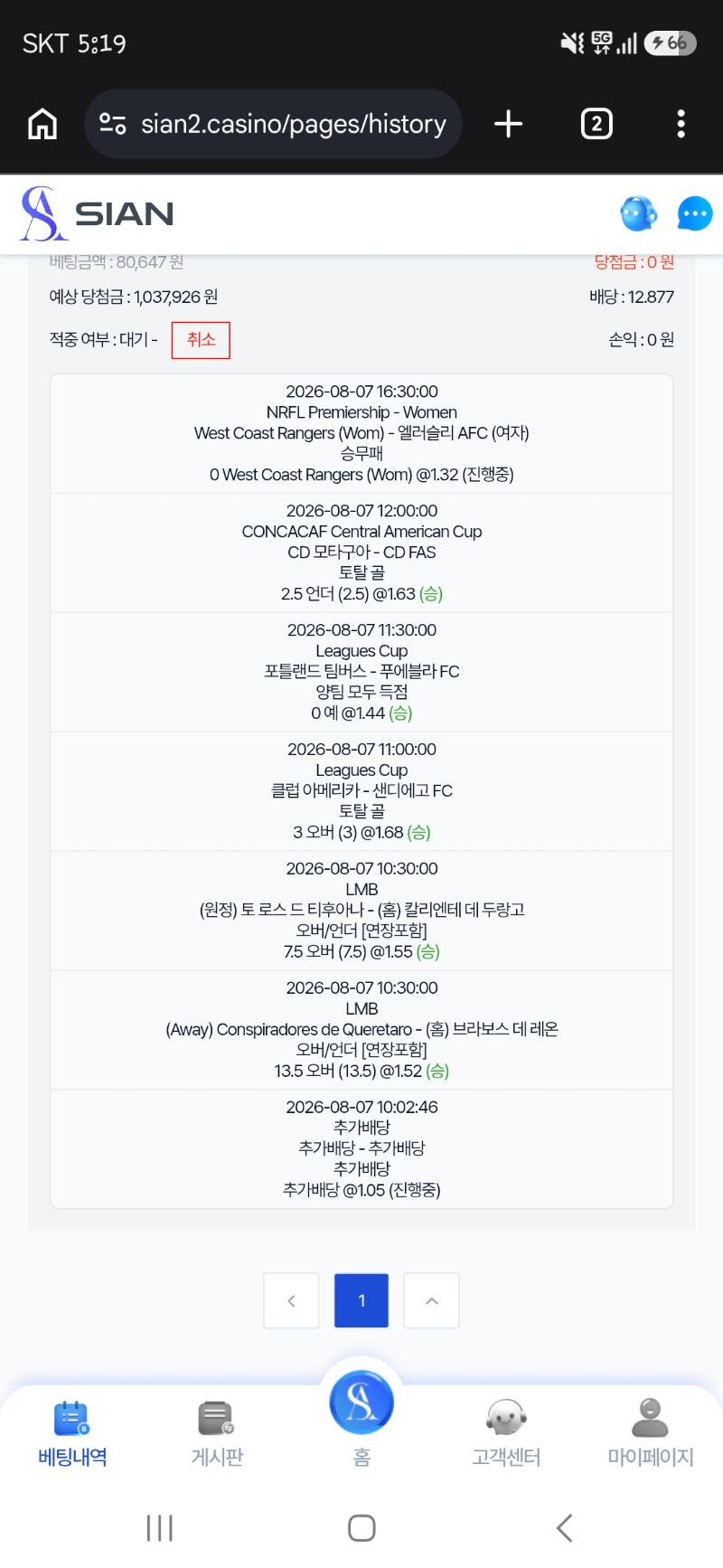Tap the browser home button
The width and height of the screenshot is (723, 1568).
click(42, 124)
